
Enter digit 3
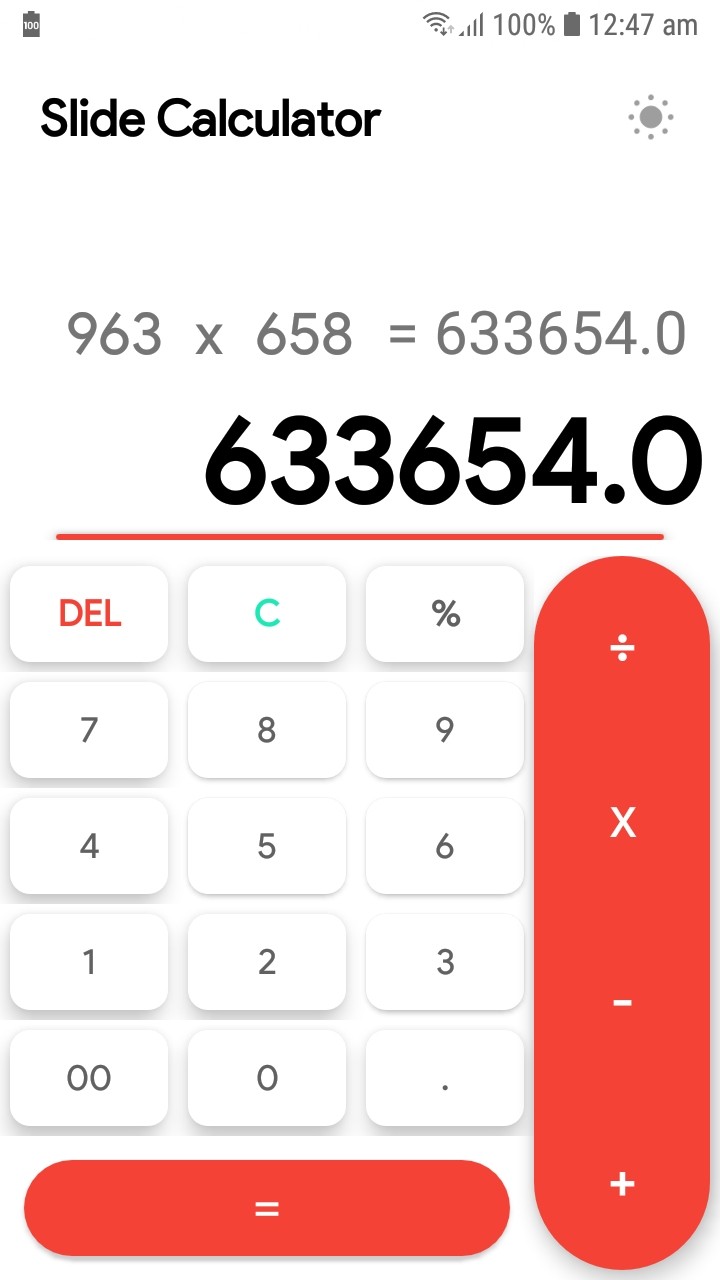point(445,962)
